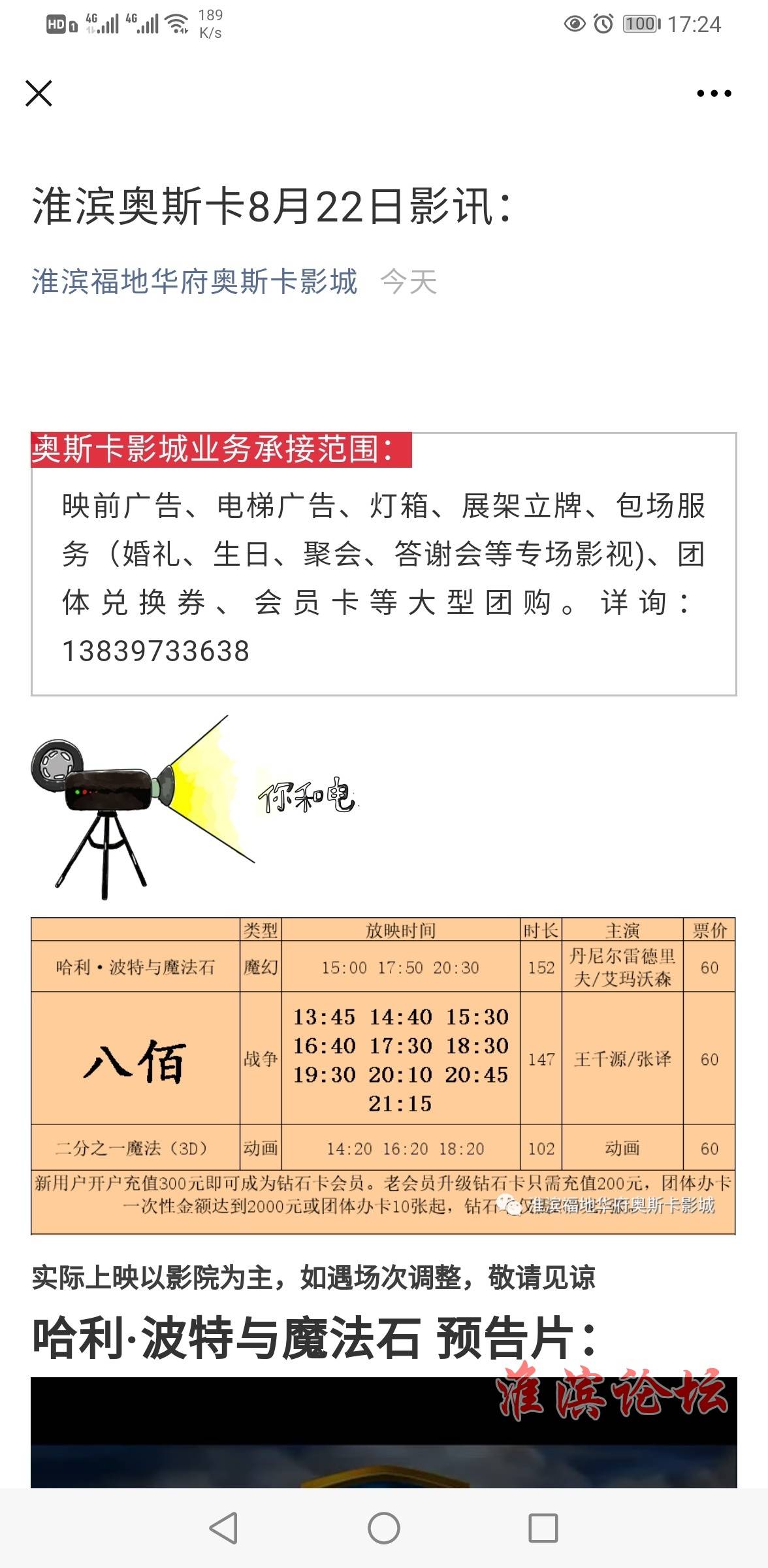Open the three-dot overflow menu
768x1568 pixels.
[x=714, y=93]
